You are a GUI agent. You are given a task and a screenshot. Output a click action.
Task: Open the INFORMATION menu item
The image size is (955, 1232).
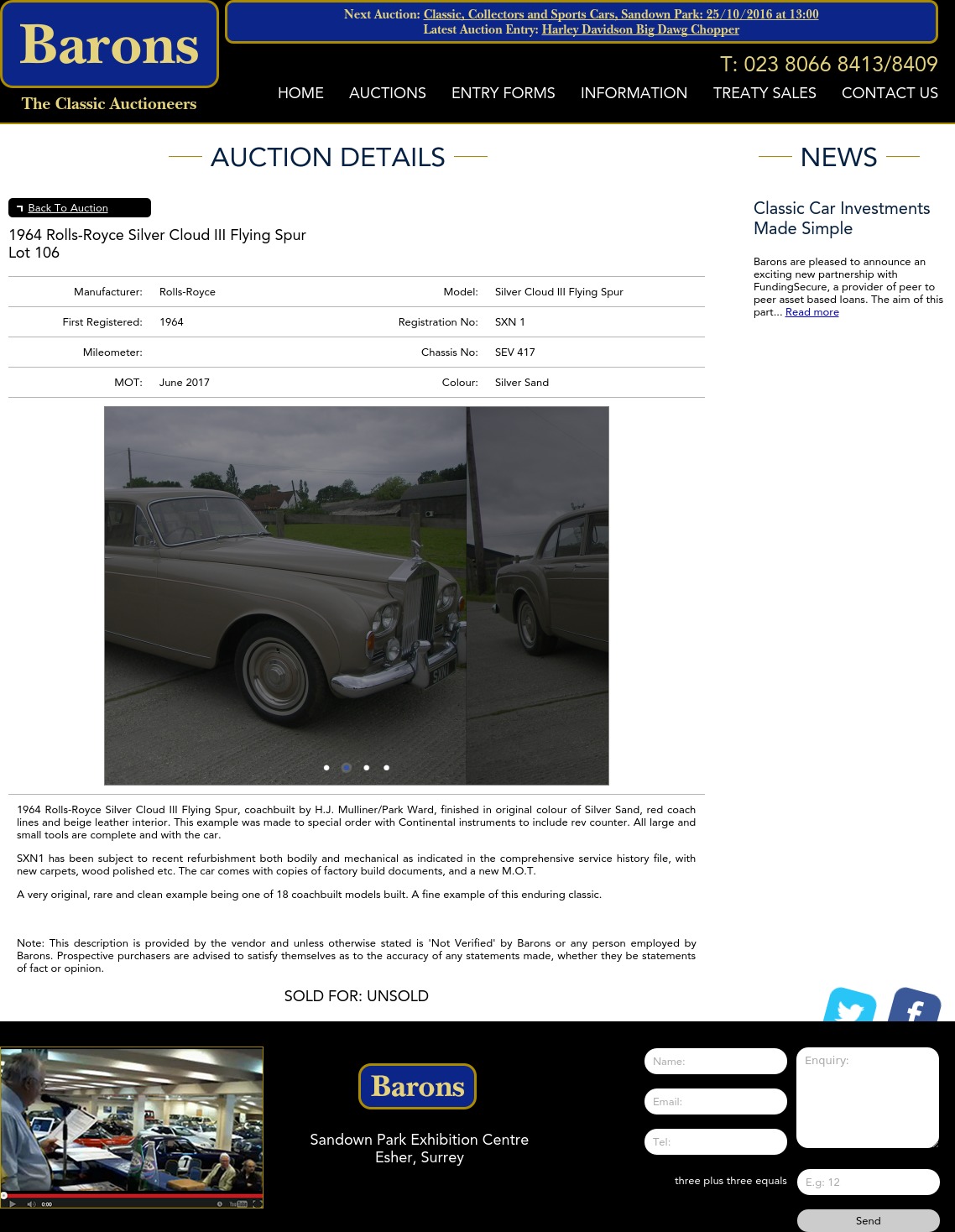click(x=634, y=93)
